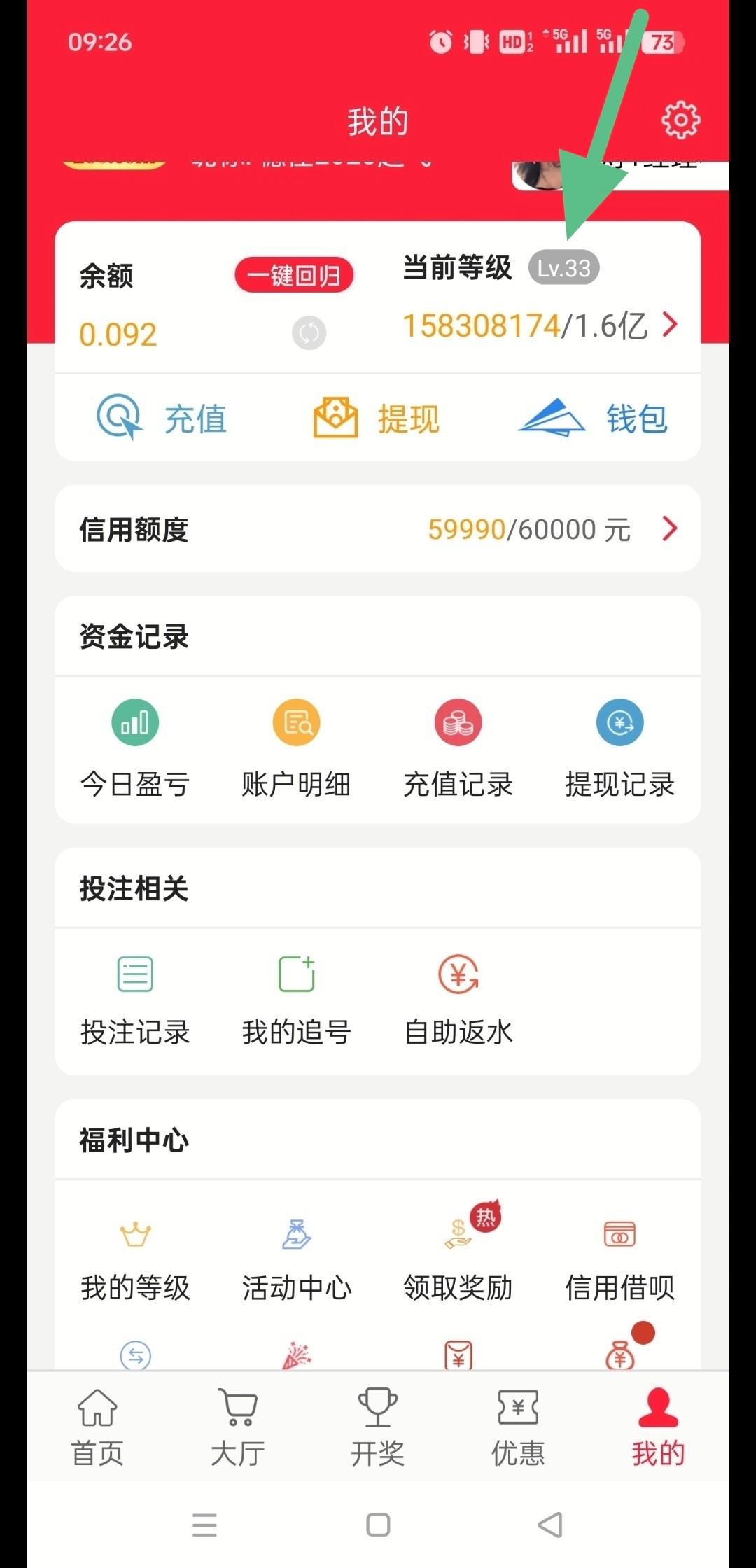Open the 钱包 wallet
756x1568 pixels.
[x=594, y=419]
